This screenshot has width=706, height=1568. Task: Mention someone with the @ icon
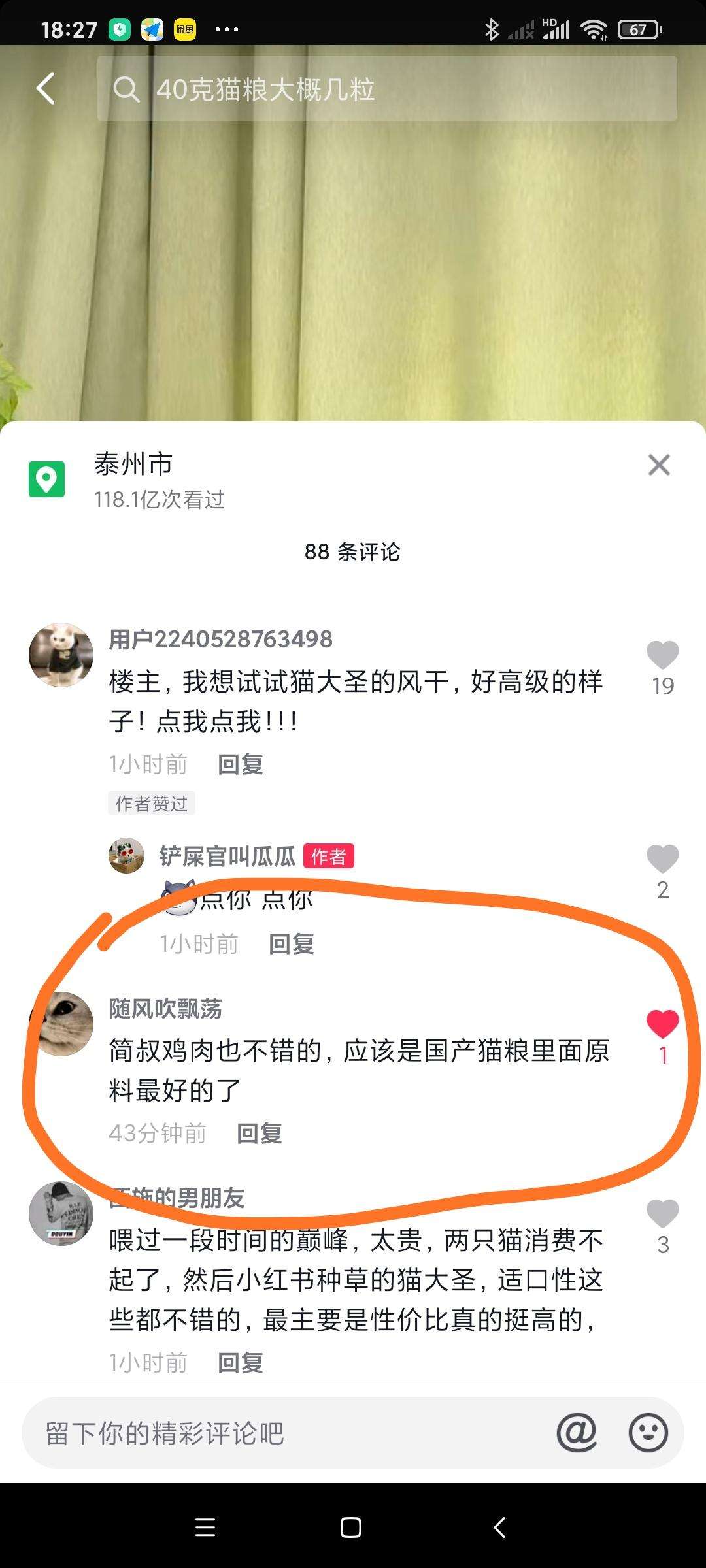tap(577, 1433)
